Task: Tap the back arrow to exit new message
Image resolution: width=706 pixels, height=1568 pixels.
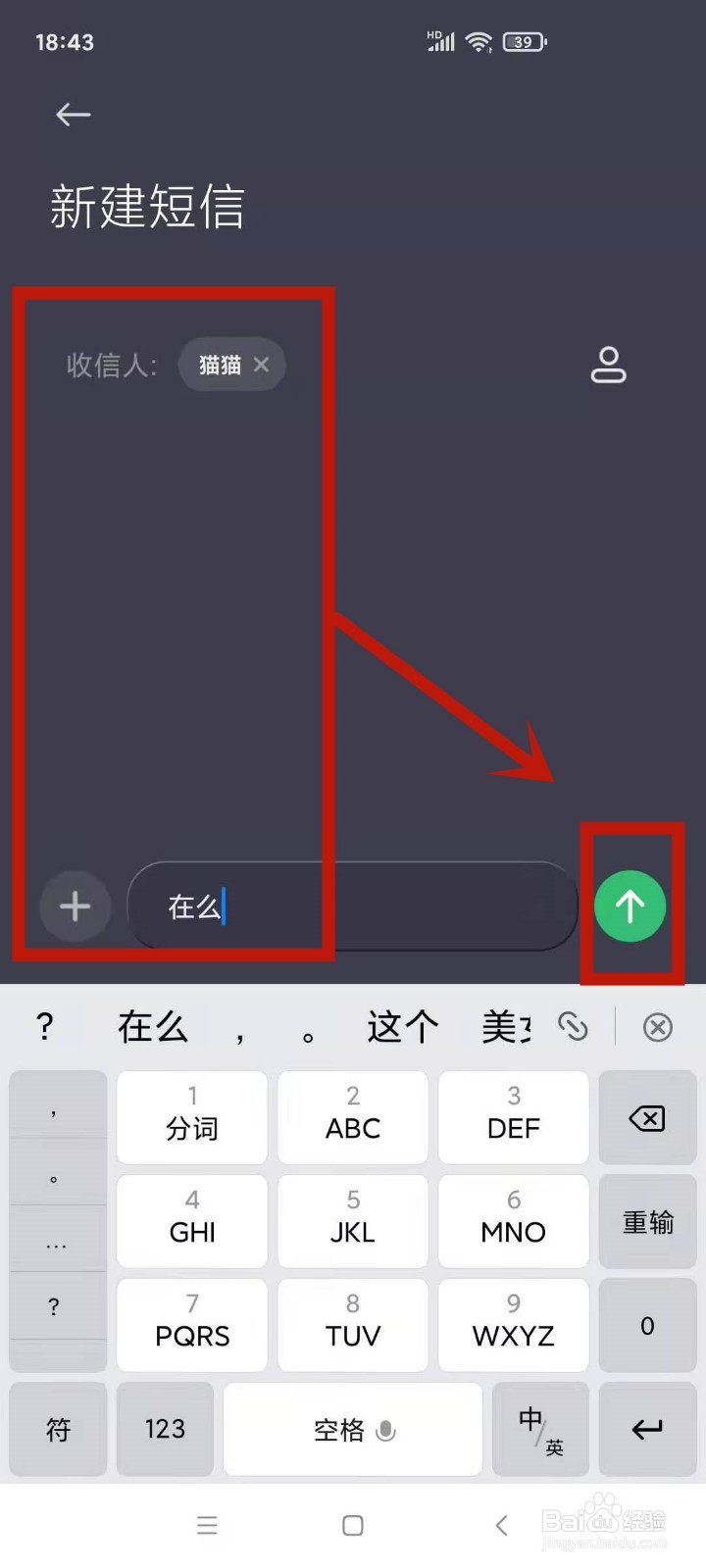Action: pos(73,115)
